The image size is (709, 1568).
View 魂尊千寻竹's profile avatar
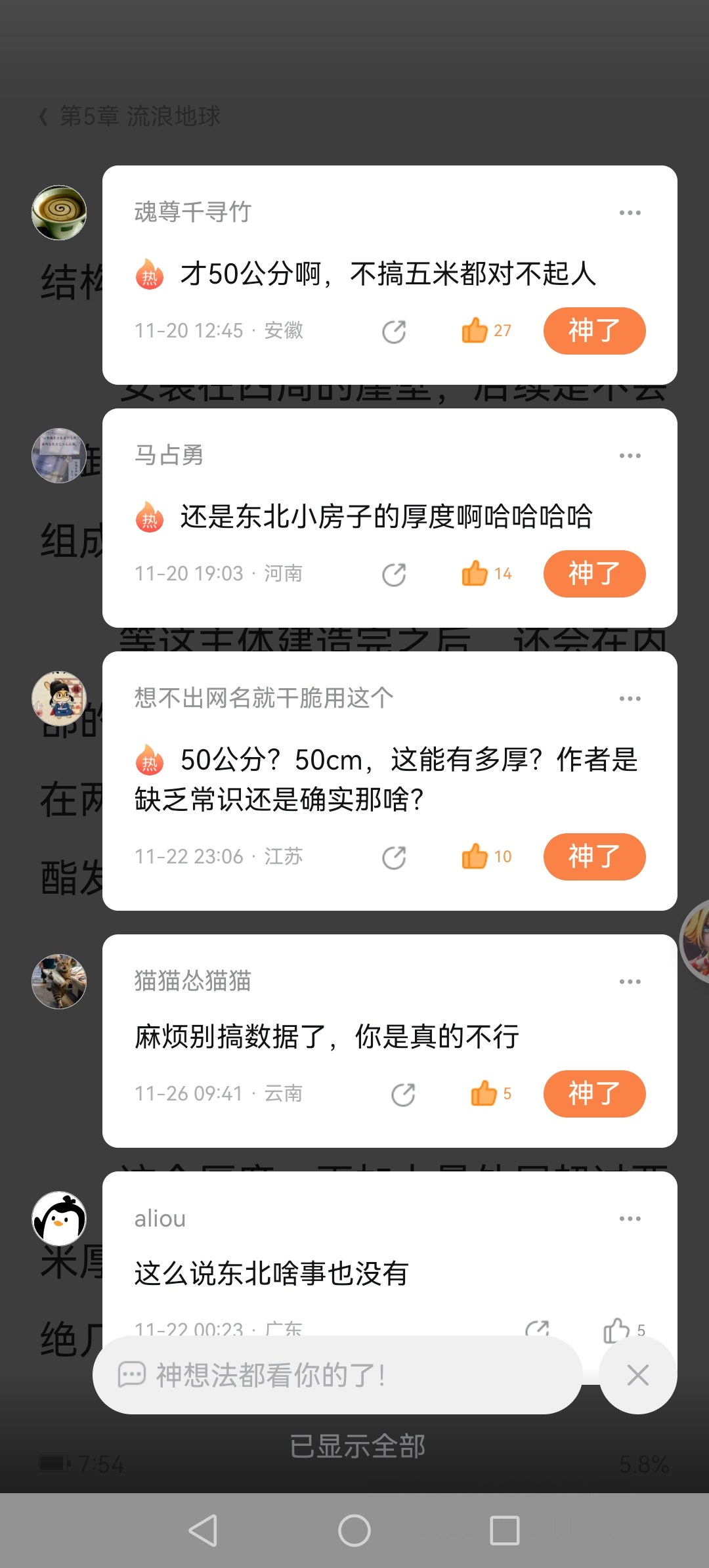[x=59, y=213]
